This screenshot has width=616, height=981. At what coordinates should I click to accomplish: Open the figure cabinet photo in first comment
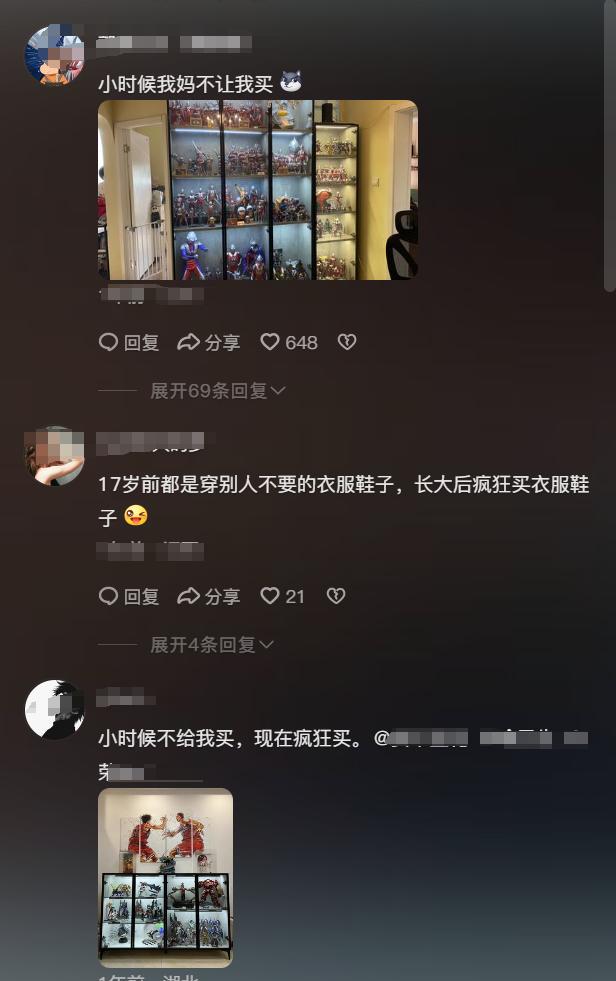click(x=257, y=190)
